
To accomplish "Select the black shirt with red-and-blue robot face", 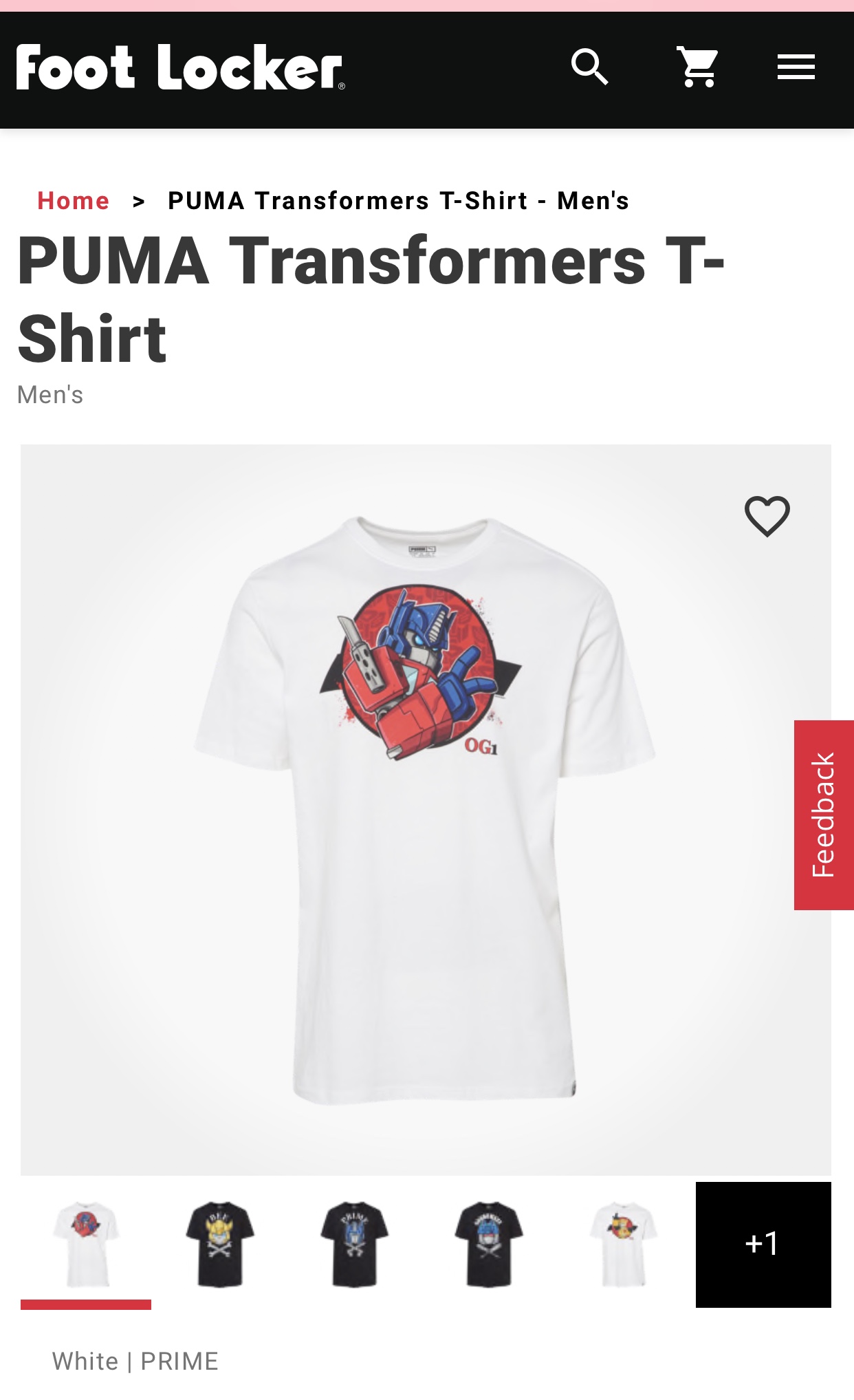I will 489,1244.
